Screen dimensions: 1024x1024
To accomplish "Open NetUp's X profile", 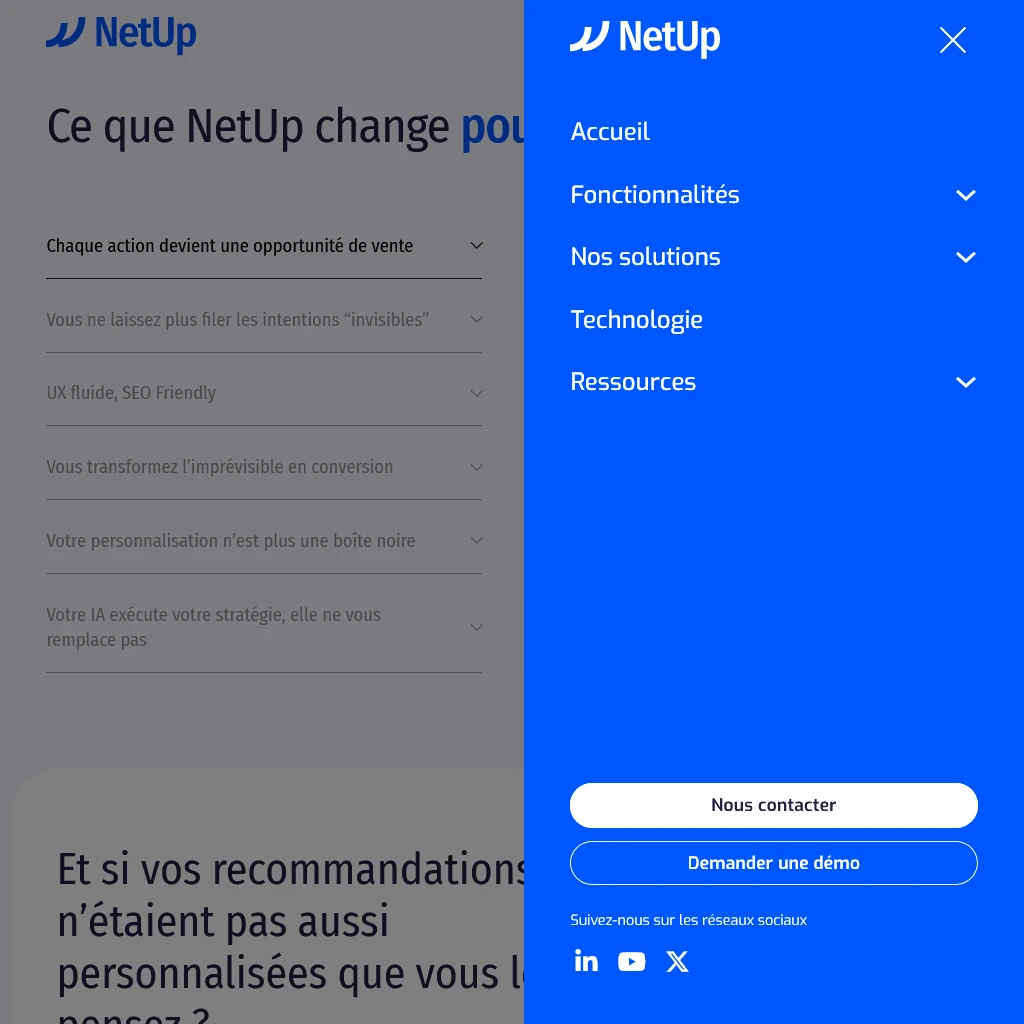I will pos(678,962).
